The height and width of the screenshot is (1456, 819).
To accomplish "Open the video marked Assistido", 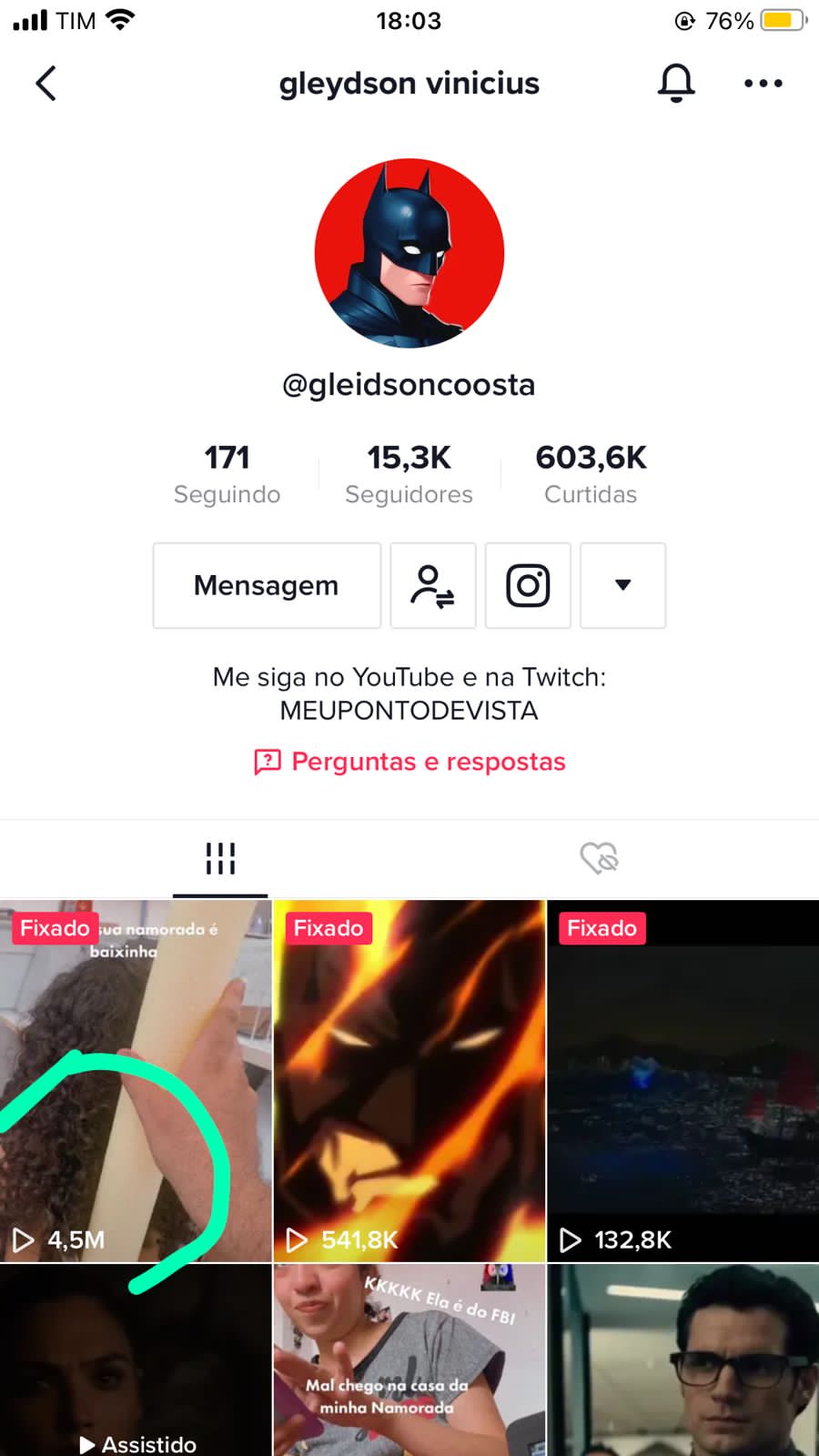I will [136, 1360].
